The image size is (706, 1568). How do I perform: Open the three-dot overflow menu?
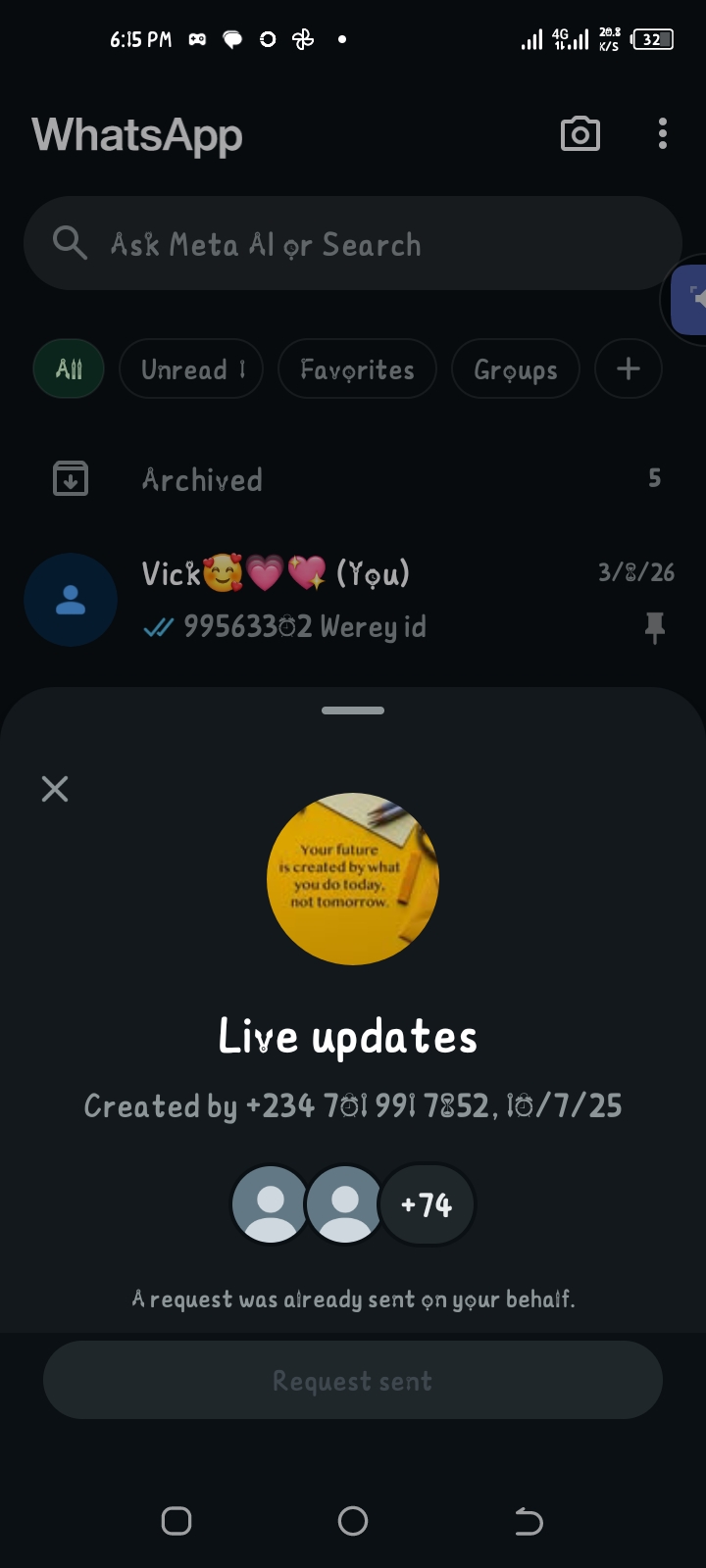663,134
